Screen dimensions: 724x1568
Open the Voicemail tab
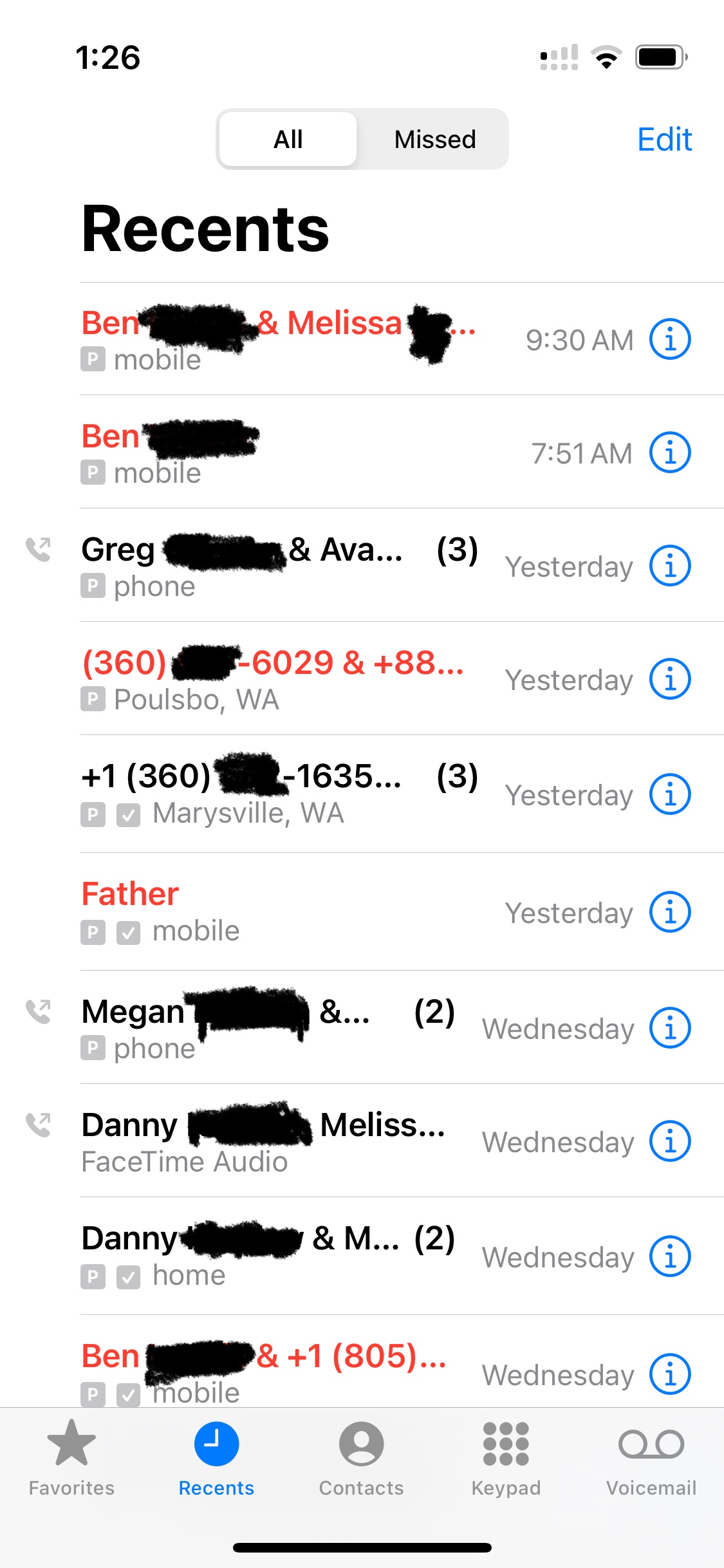[x=651, y=1458]
